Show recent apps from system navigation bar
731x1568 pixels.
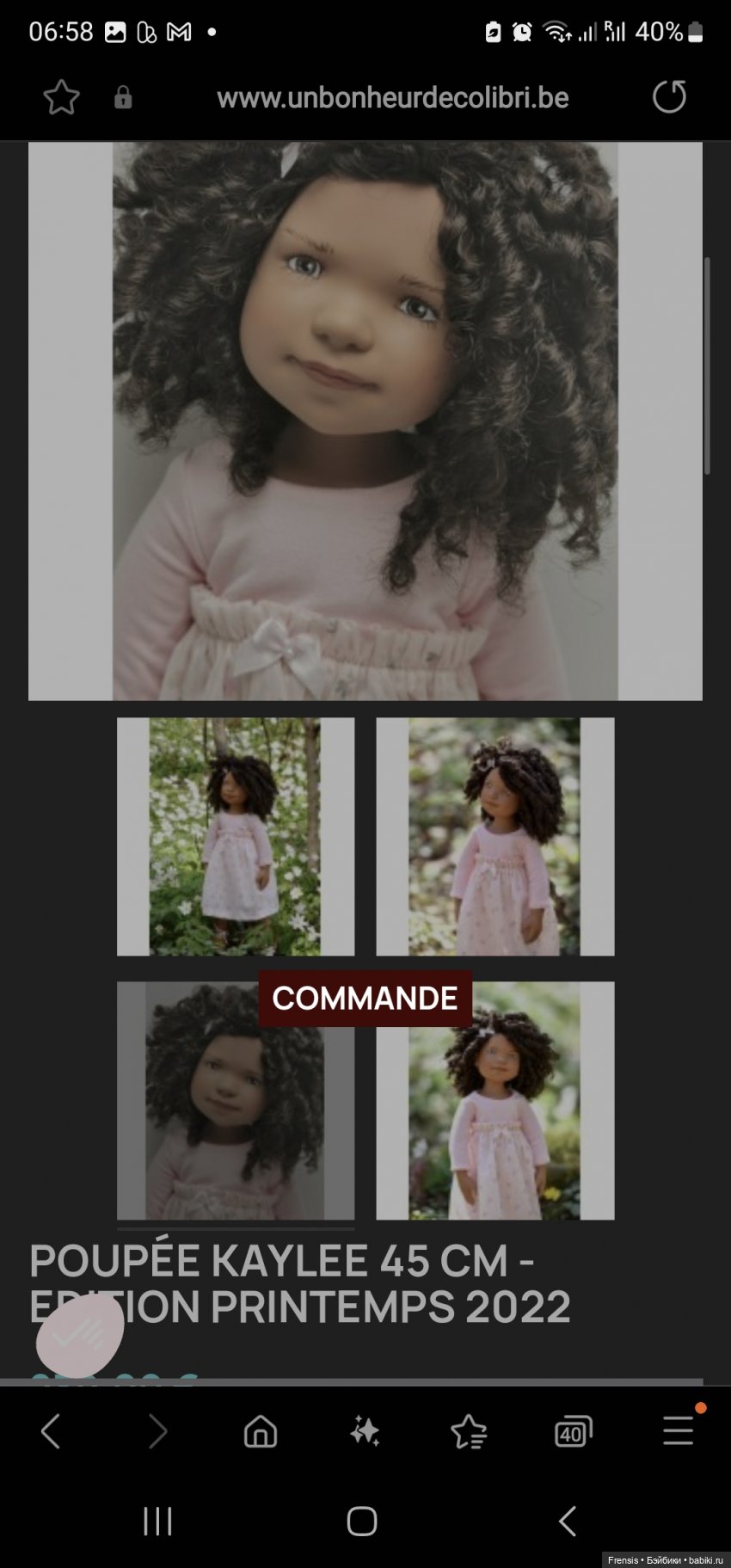click(157, 1521)
